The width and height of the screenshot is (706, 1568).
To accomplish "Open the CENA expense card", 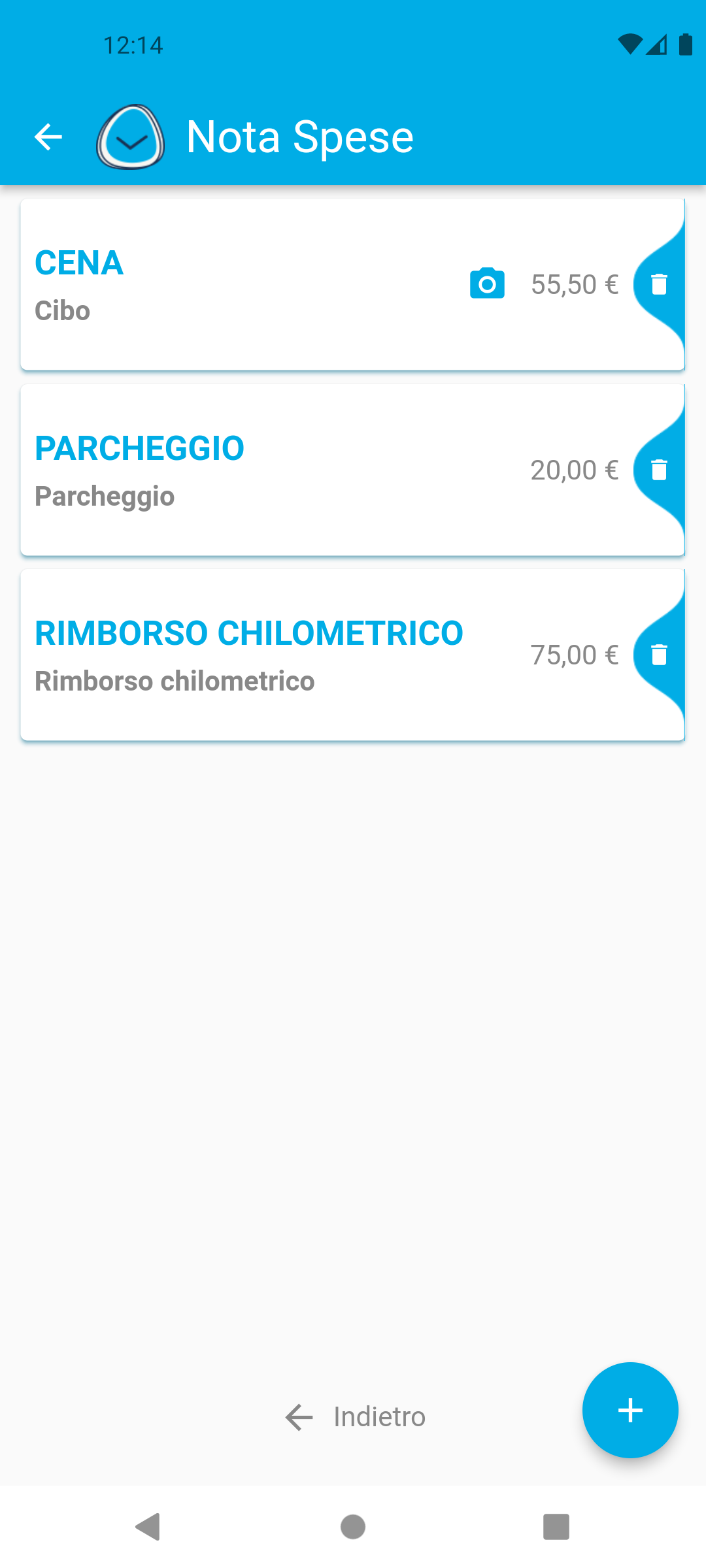I will (x=261, y=285).
